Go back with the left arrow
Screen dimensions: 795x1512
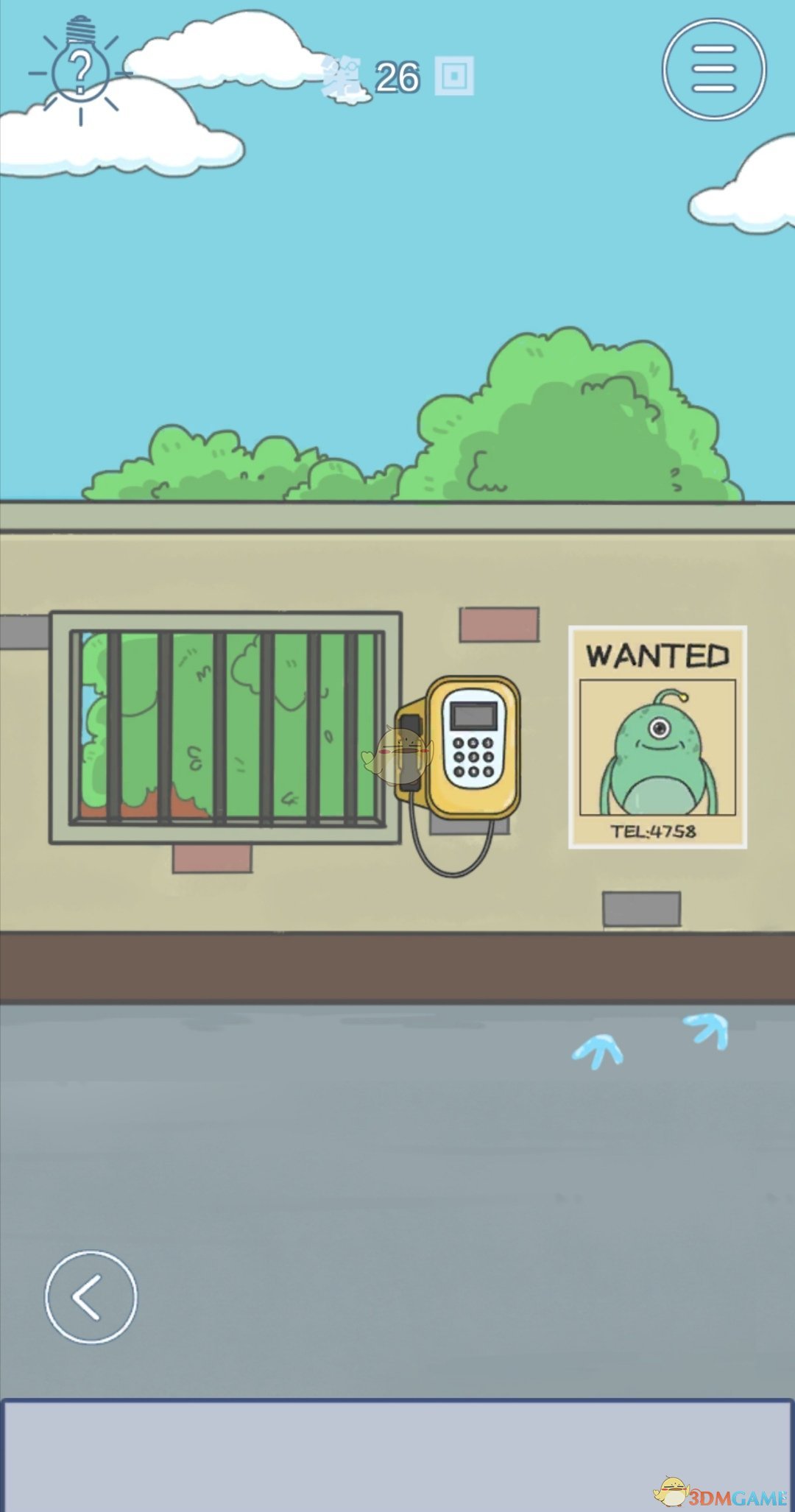click(91, 1296)
